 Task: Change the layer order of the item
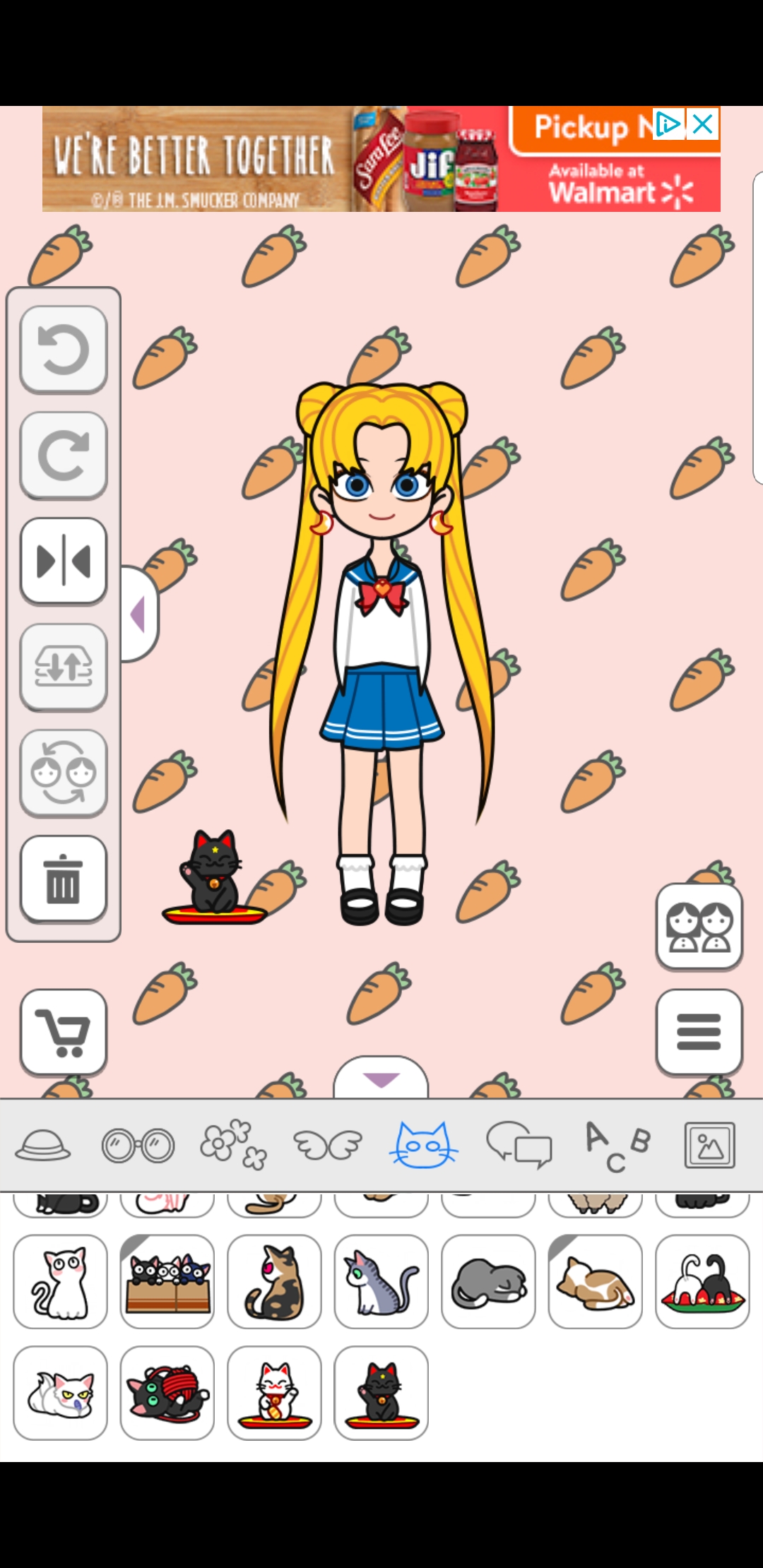point(64,667)
